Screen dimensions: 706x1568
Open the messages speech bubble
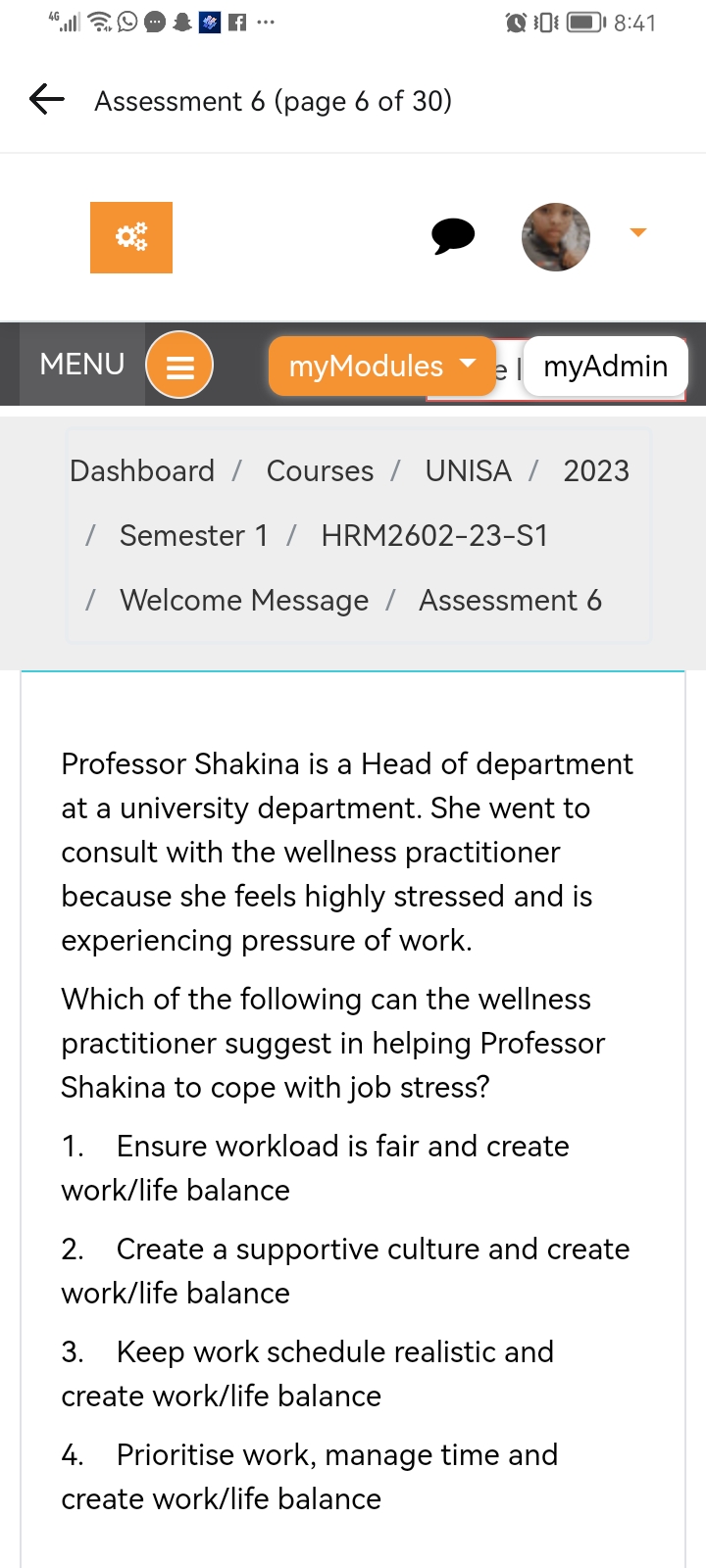(x=453, y=236)
